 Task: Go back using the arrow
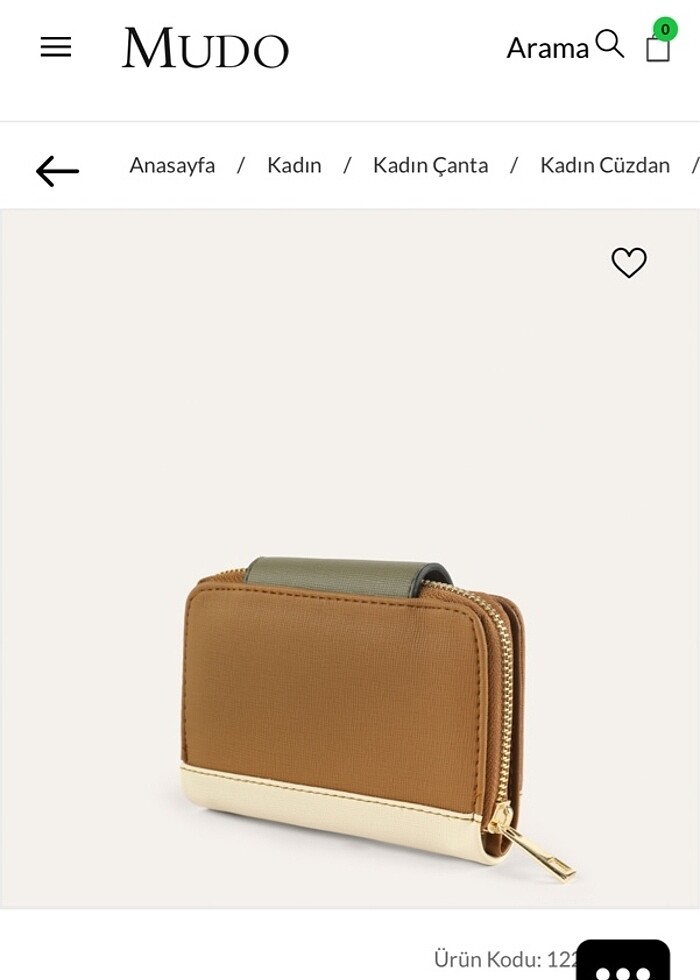[57, 171]
